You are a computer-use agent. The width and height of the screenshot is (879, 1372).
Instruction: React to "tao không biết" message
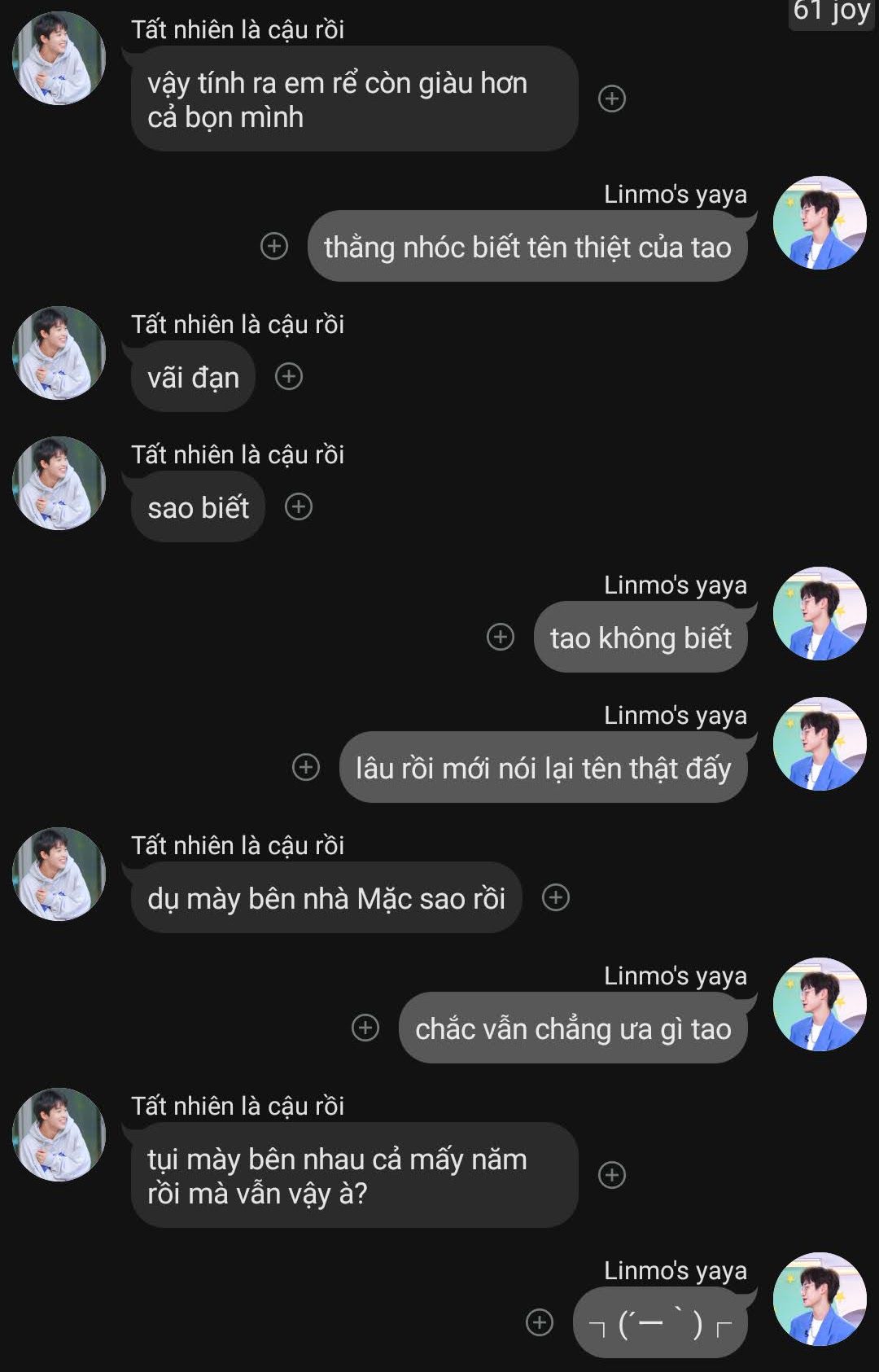tap(501, 637)
